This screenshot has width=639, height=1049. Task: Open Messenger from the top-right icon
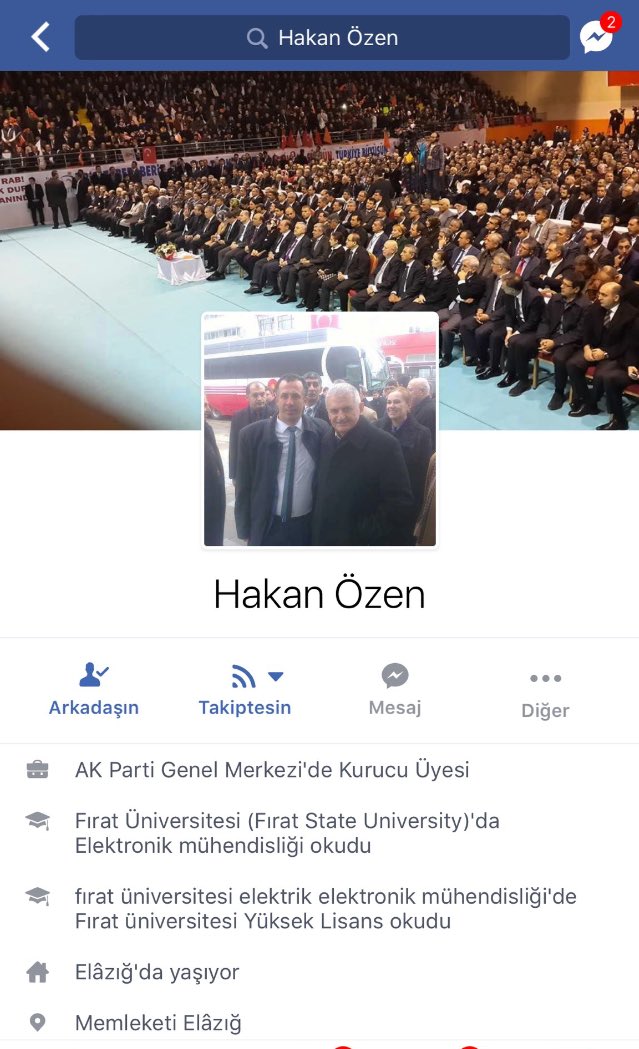[598, 35]
